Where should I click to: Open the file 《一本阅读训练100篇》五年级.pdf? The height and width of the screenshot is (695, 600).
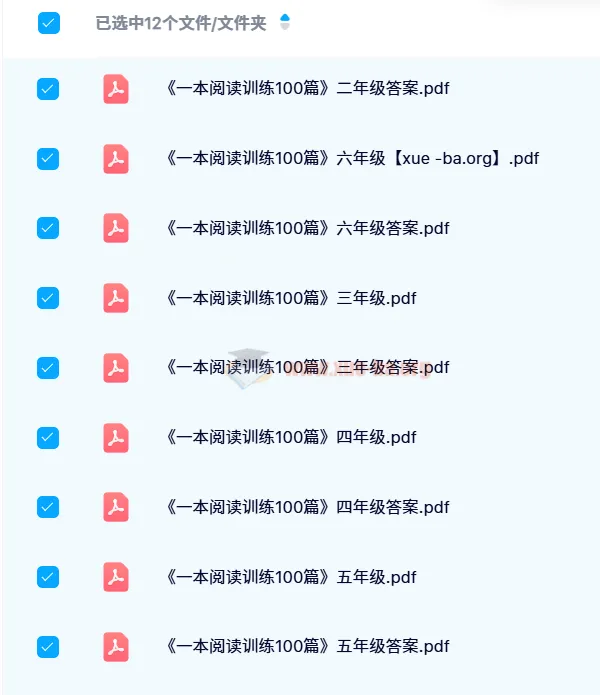pyautogui.click(x=290, y=577)
